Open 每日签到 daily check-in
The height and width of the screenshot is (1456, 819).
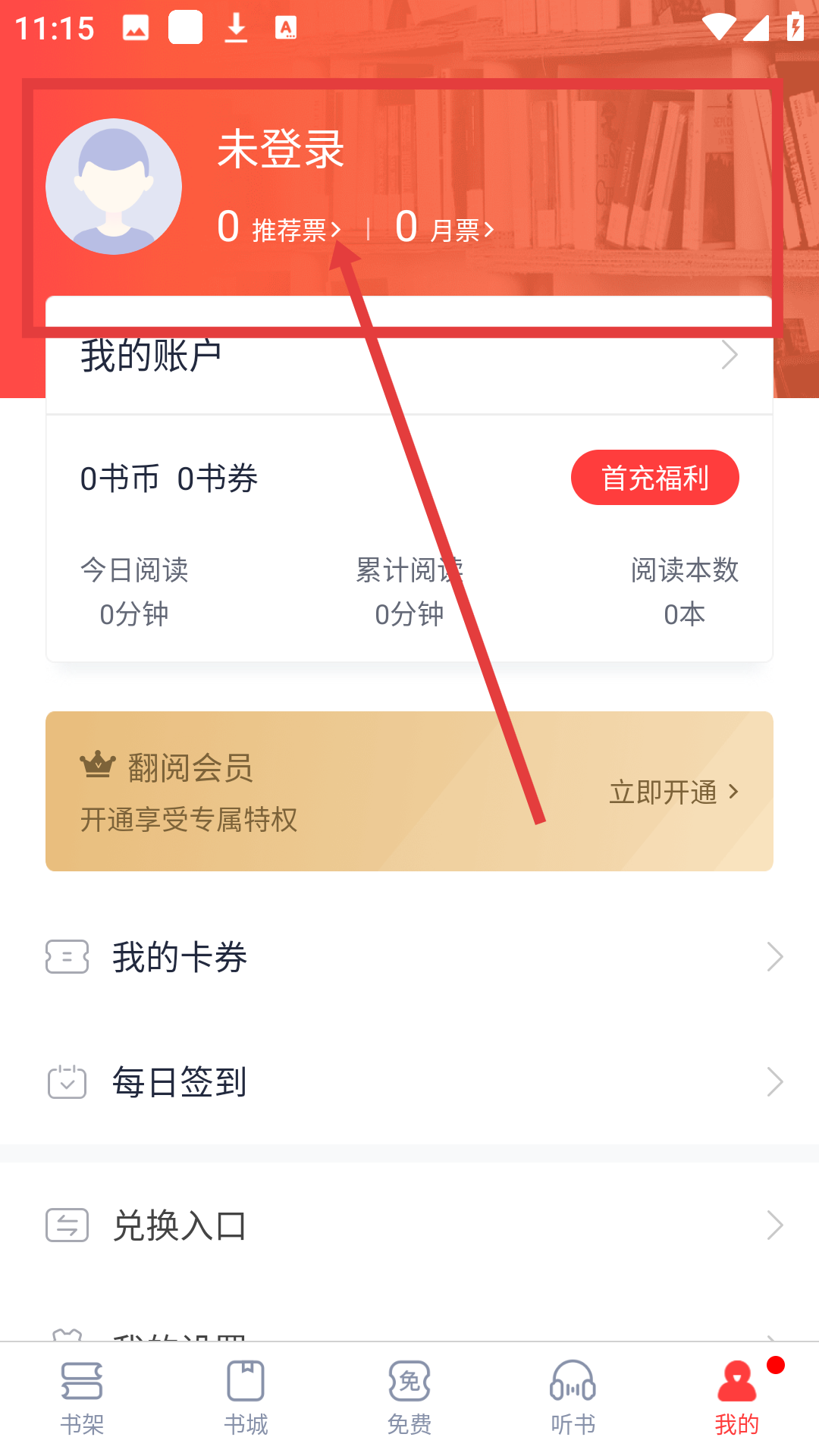(409, 1082)
